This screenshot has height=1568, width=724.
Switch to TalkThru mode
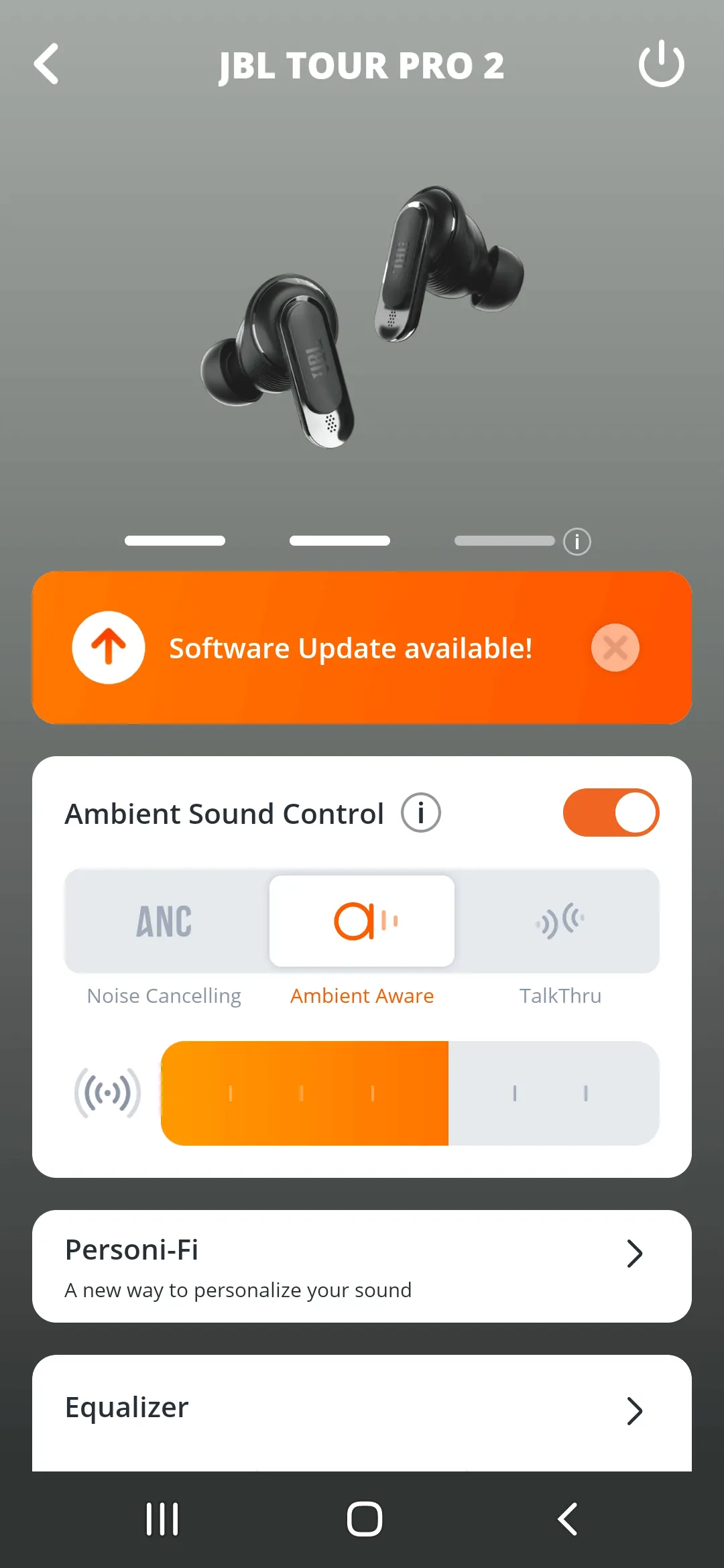pyautogui.click(x=560, y=922)
